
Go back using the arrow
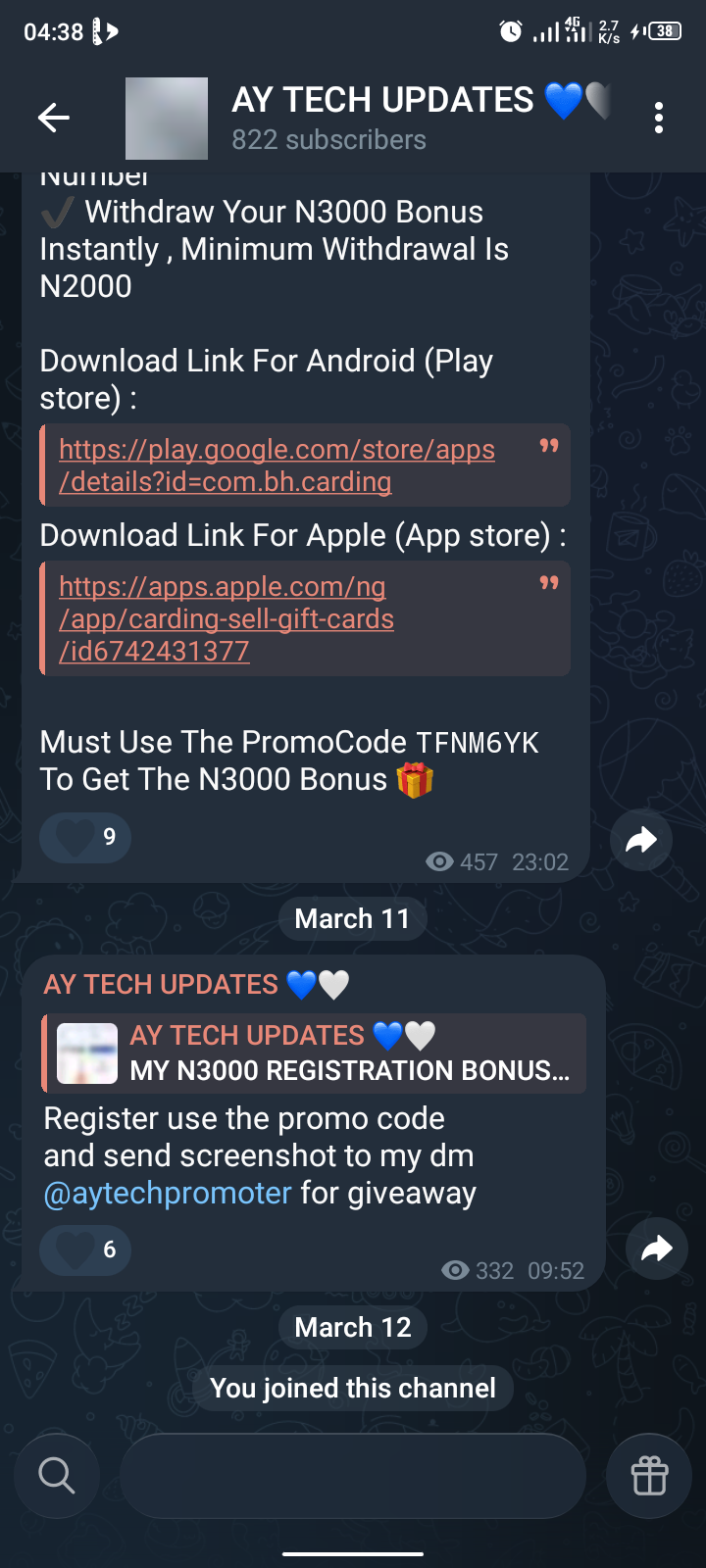[x=54, y=119]
